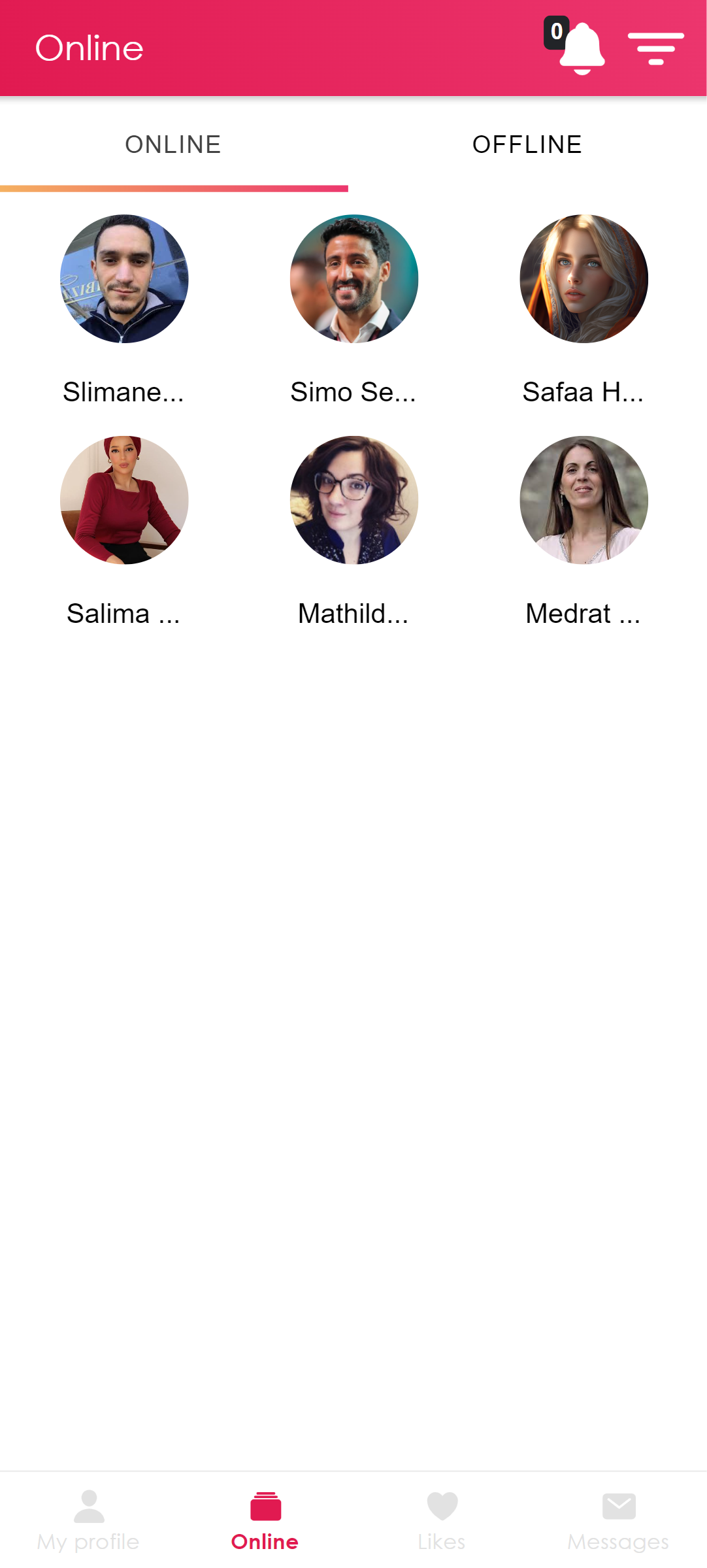
Task: Open the filter options icon
Action: pos(655,48)
